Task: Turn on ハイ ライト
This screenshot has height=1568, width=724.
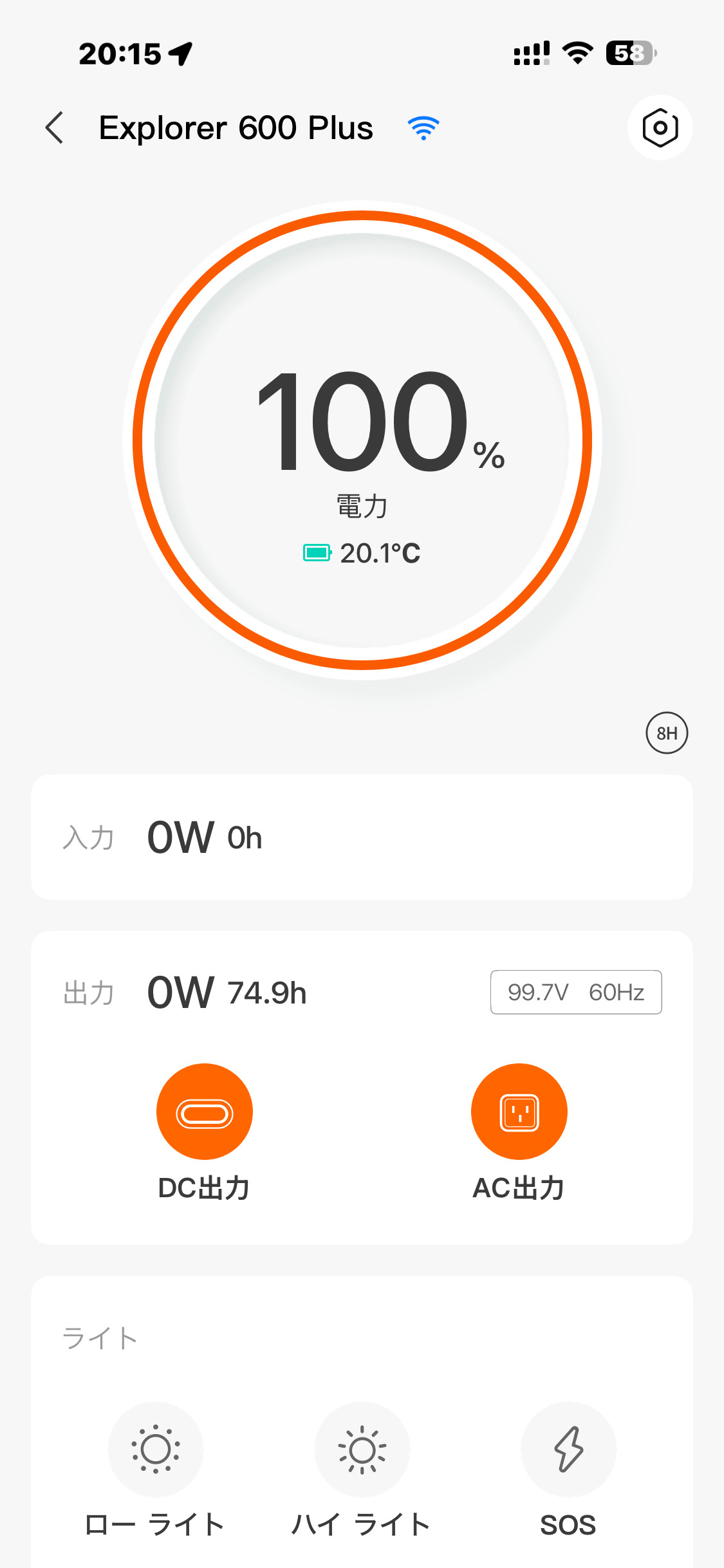Action: point(362,1450)
